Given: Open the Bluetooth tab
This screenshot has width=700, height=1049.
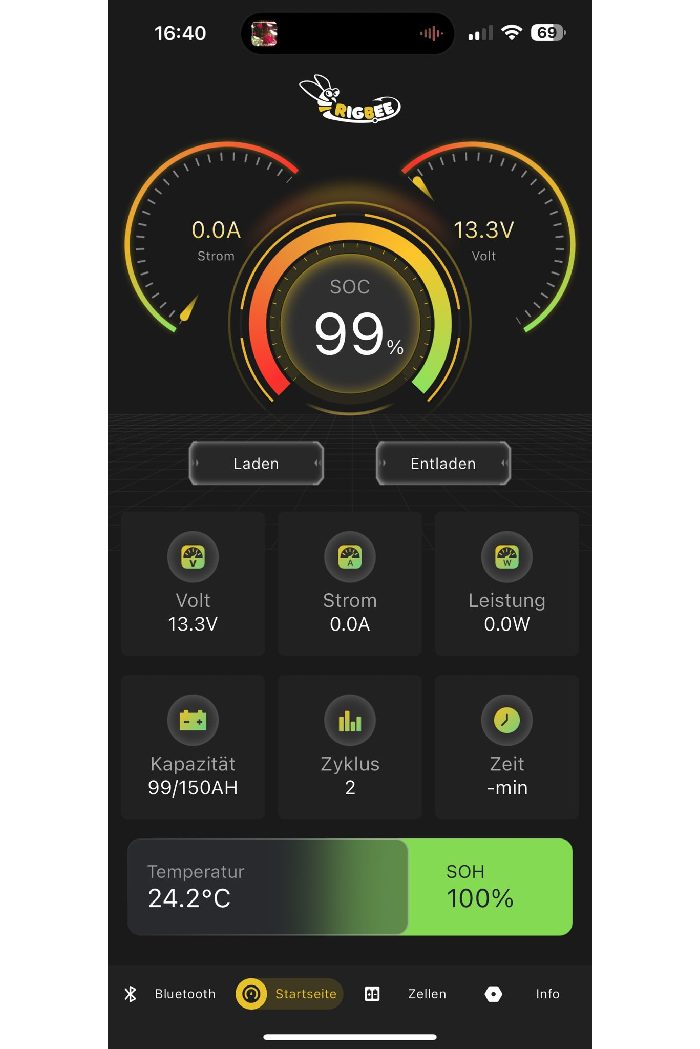Looking at the screenshot, I should pyautogui.click(x=170, y=994).
